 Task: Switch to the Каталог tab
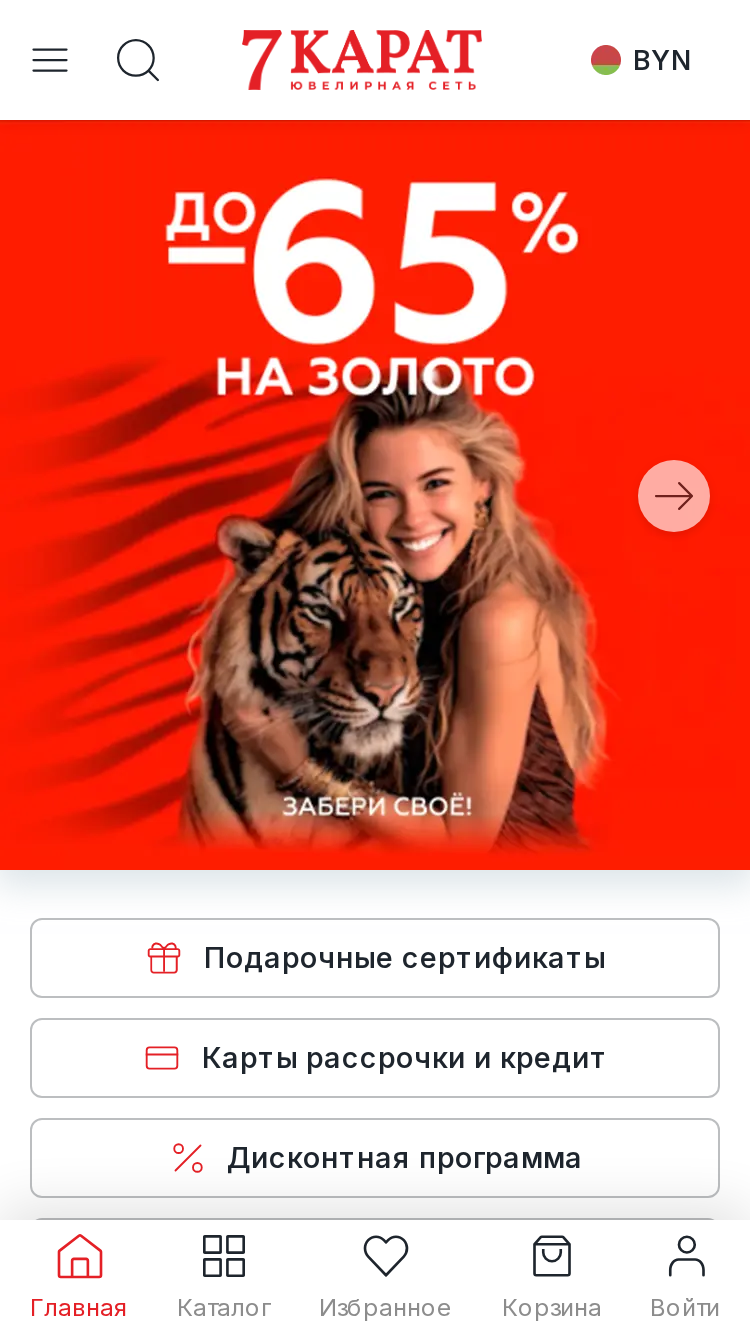[x=224, y=1277]
